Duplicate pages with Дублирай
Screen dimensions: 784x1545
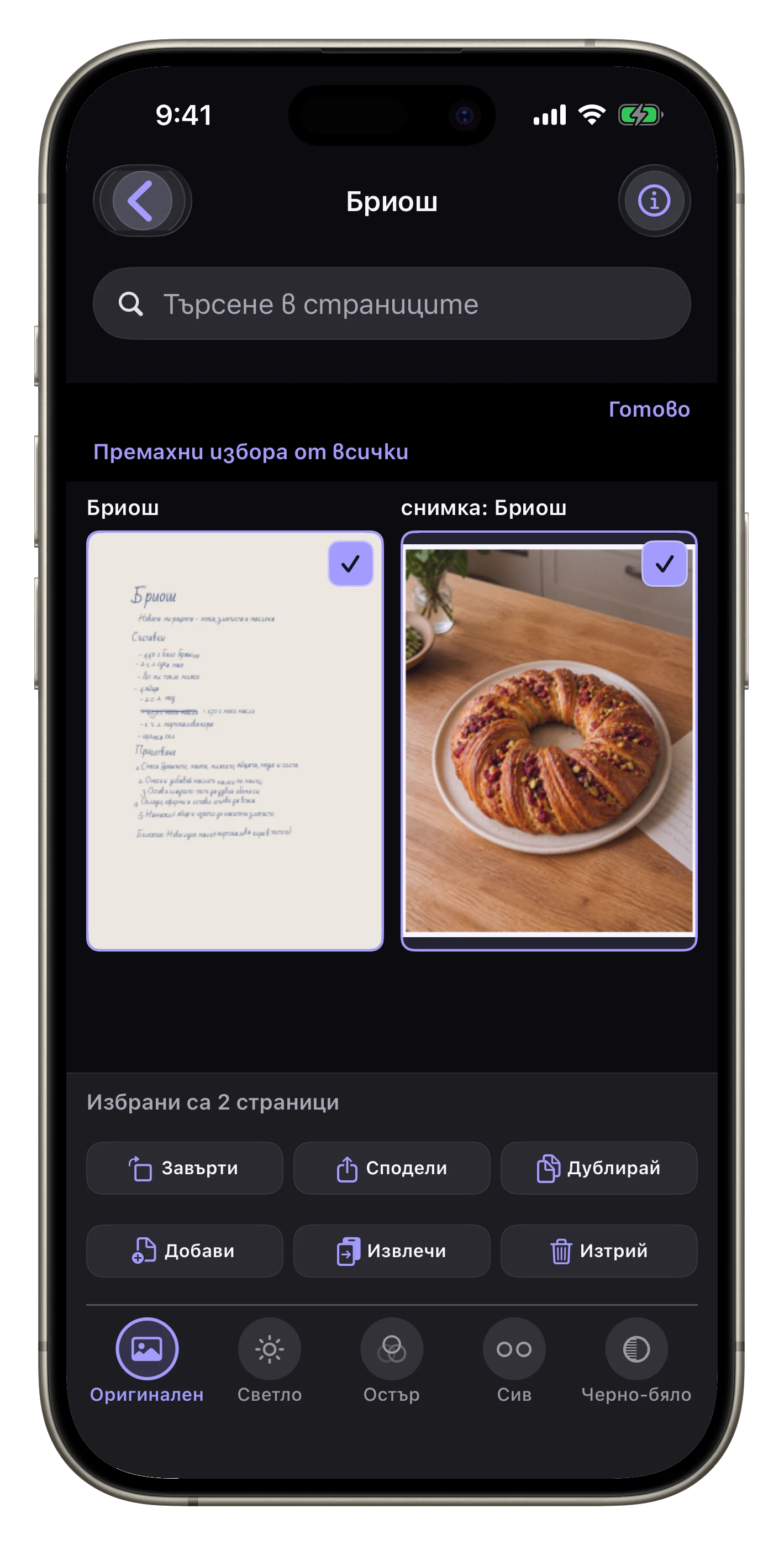coord(599,1168)
